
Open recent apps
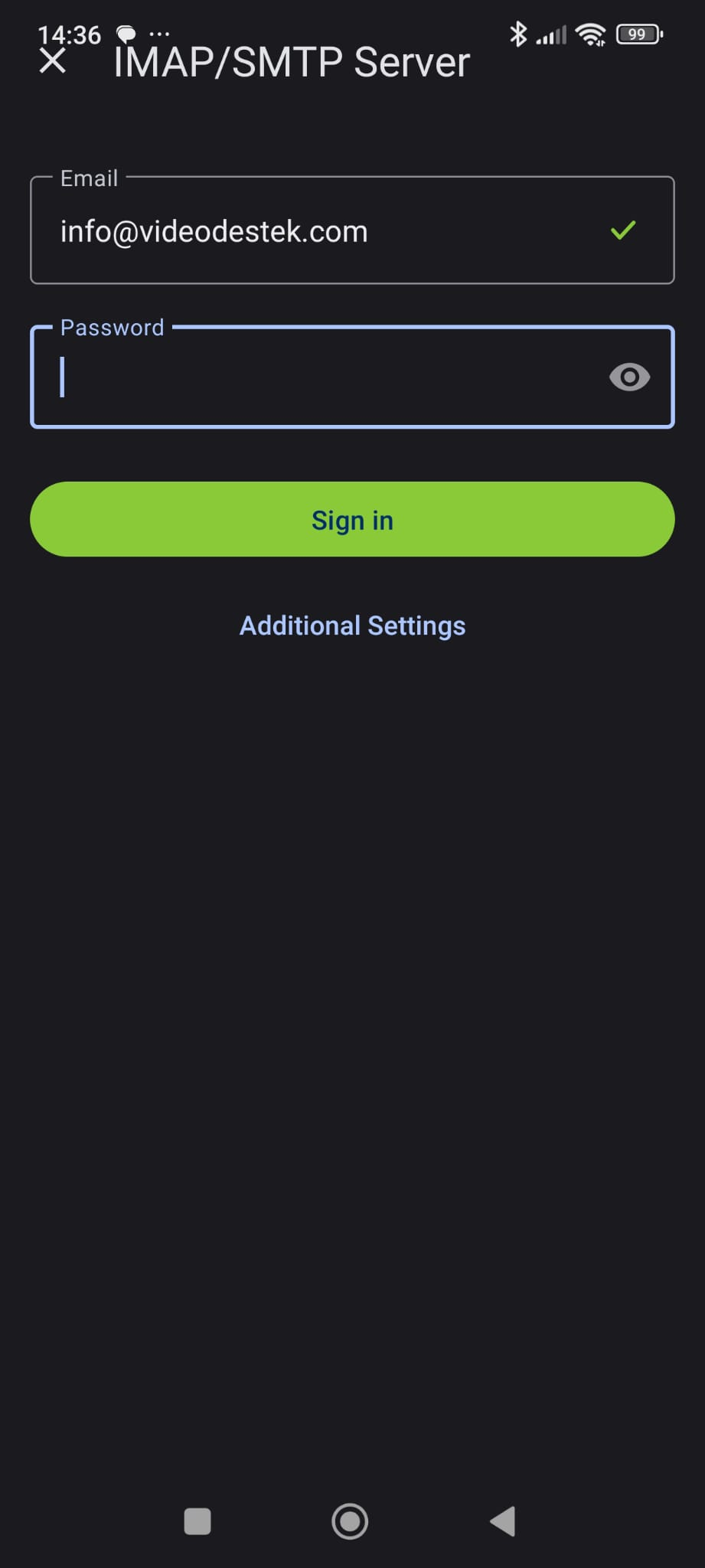coord(197,1521)
